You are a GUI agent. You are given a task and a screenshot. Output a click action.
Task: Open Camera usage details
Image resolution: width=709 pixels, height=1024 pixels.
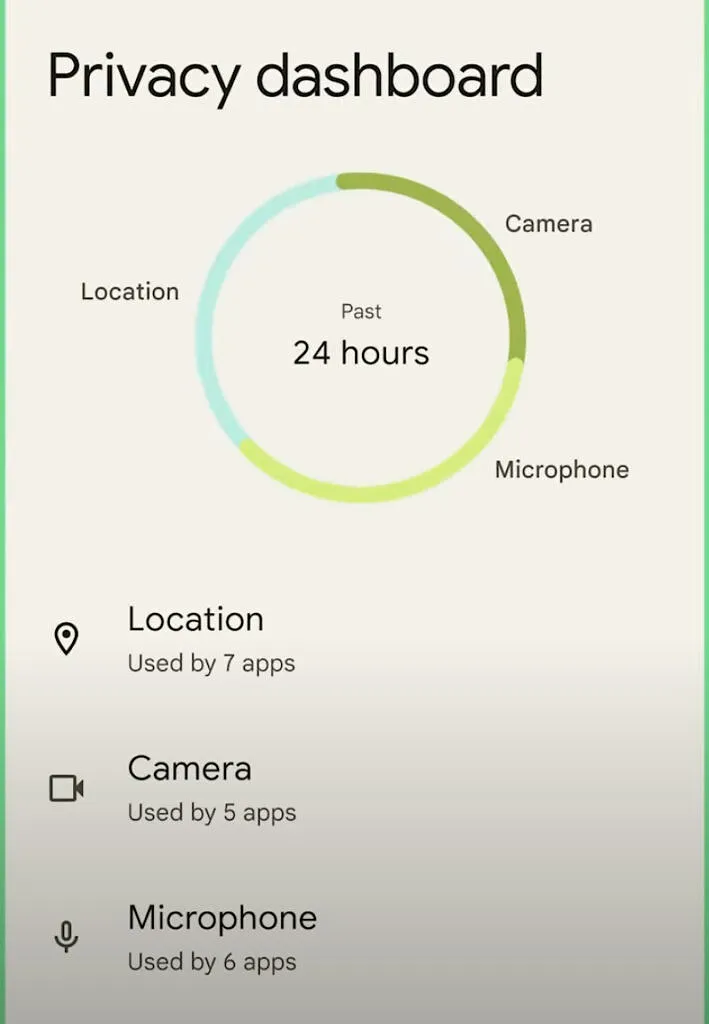(x=190, y=788)
